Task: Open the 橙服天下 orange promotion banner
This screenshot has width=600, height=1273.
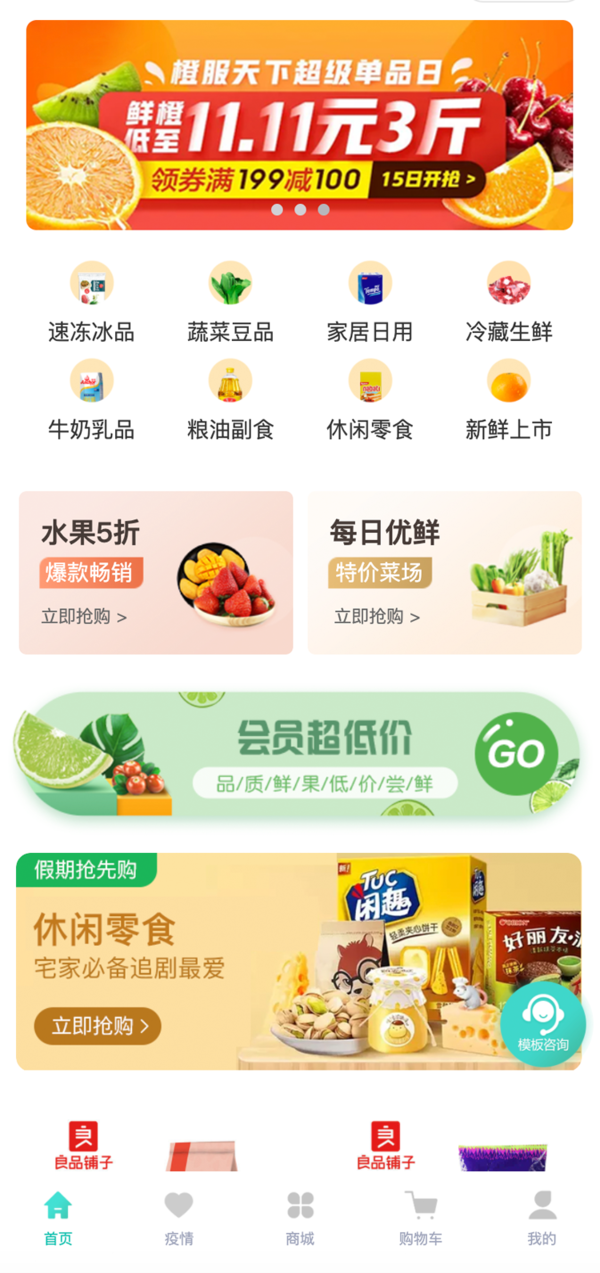Action: click(300, 125)
